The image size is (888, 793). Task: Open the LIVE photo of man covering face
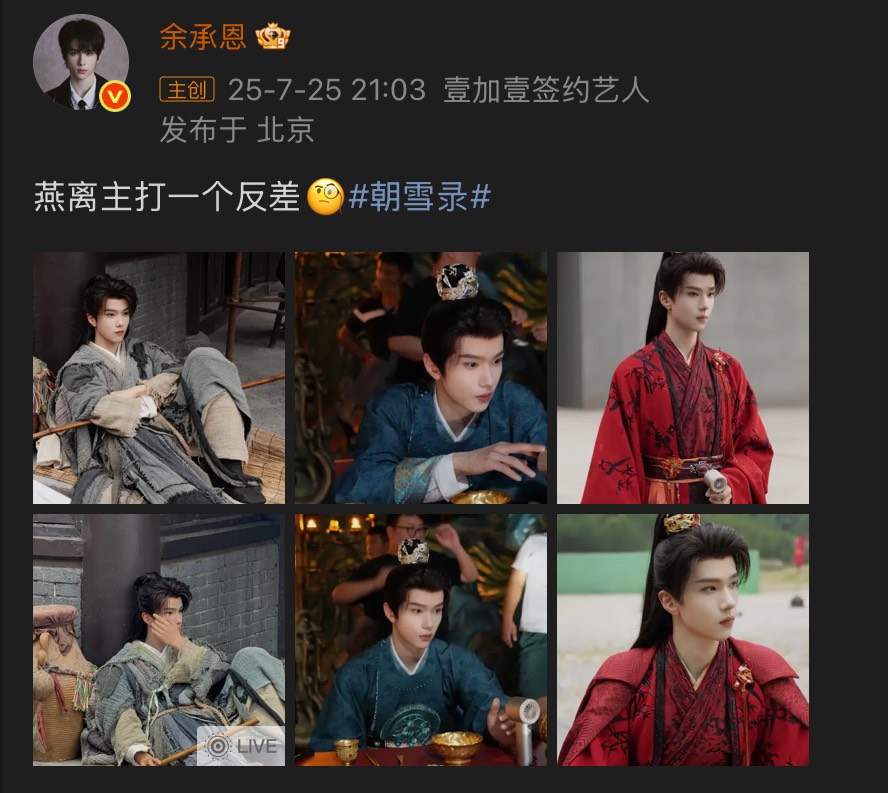(x=159, y=640)
